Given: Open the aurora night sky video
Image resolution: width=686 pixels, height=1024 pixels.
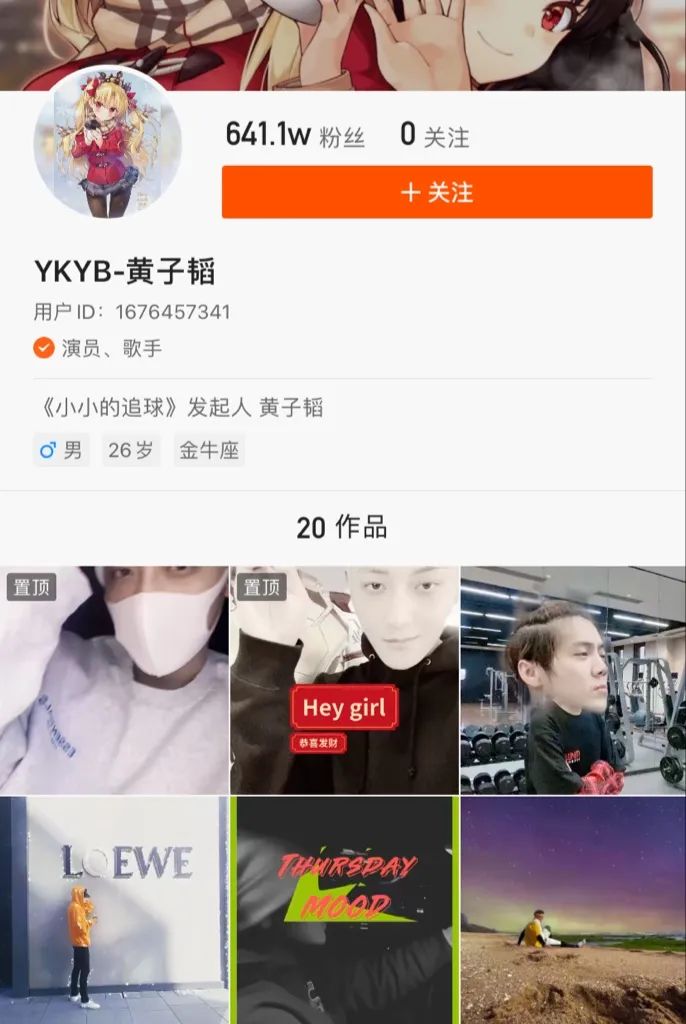Looking at the screenshot, I should tap(573, 910).
